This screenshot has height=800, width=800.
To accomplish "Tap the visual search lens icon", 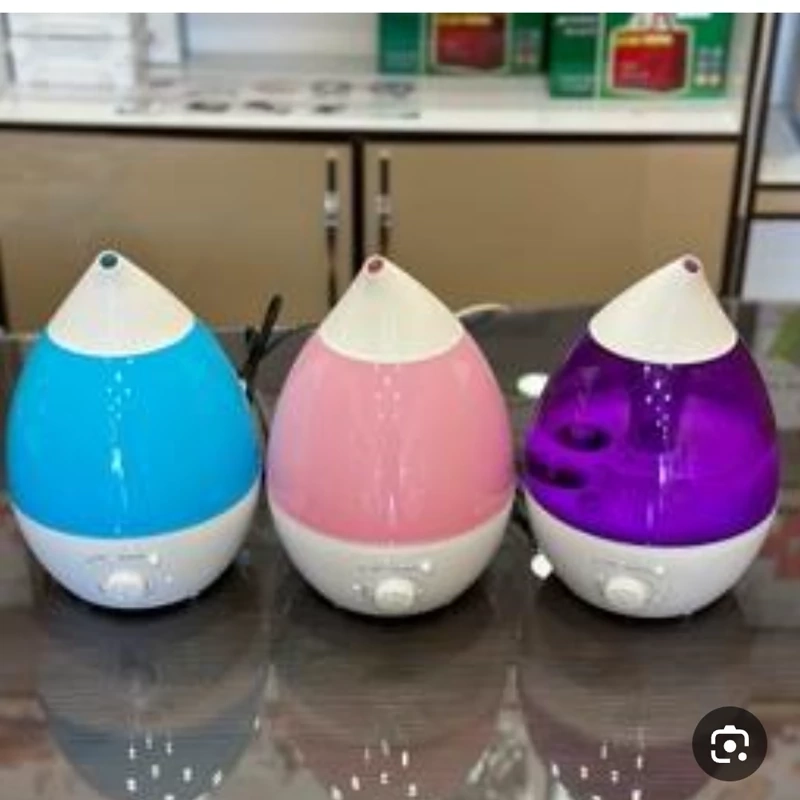I will click(x=729, y=743).
